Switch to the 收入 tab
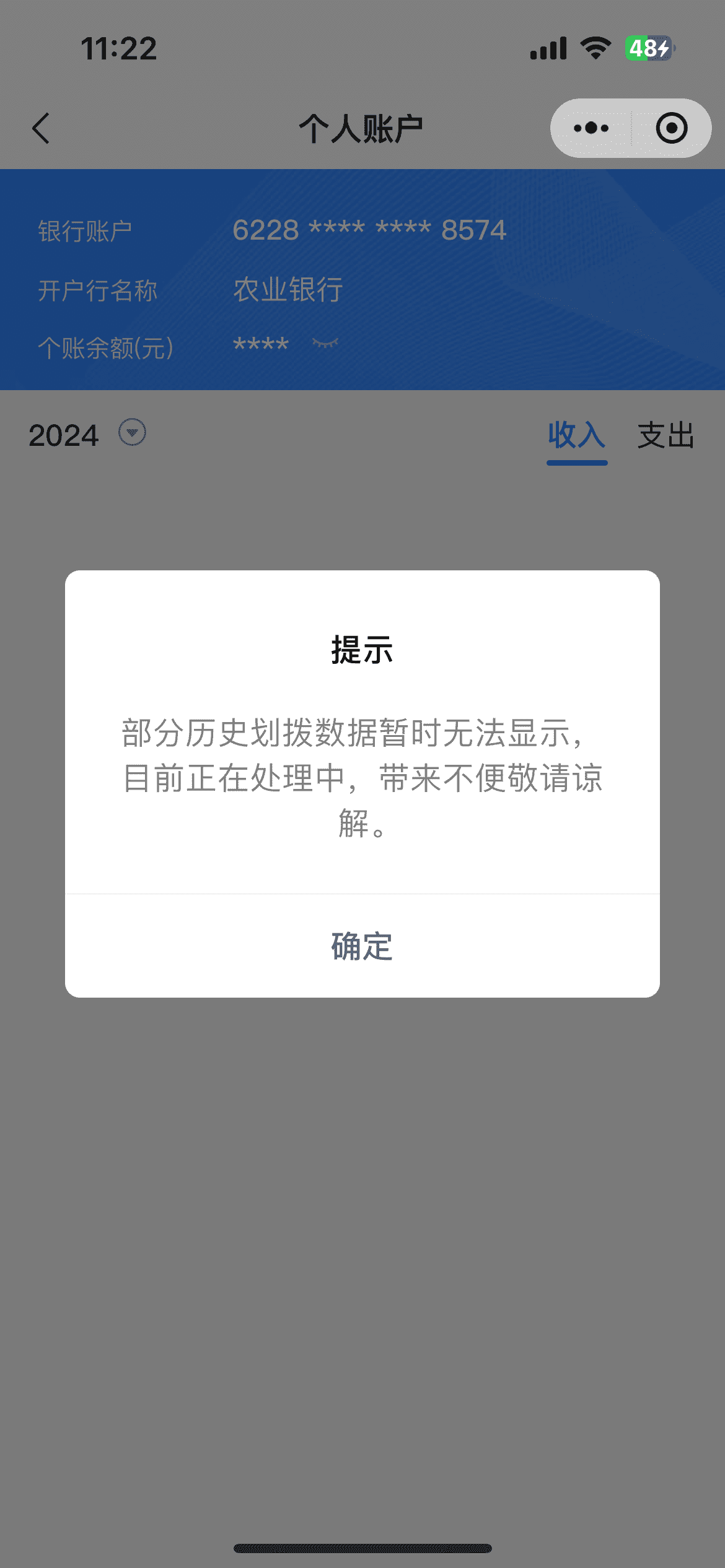This screenshot has height=1568, width=725. [x=576, y=435]
